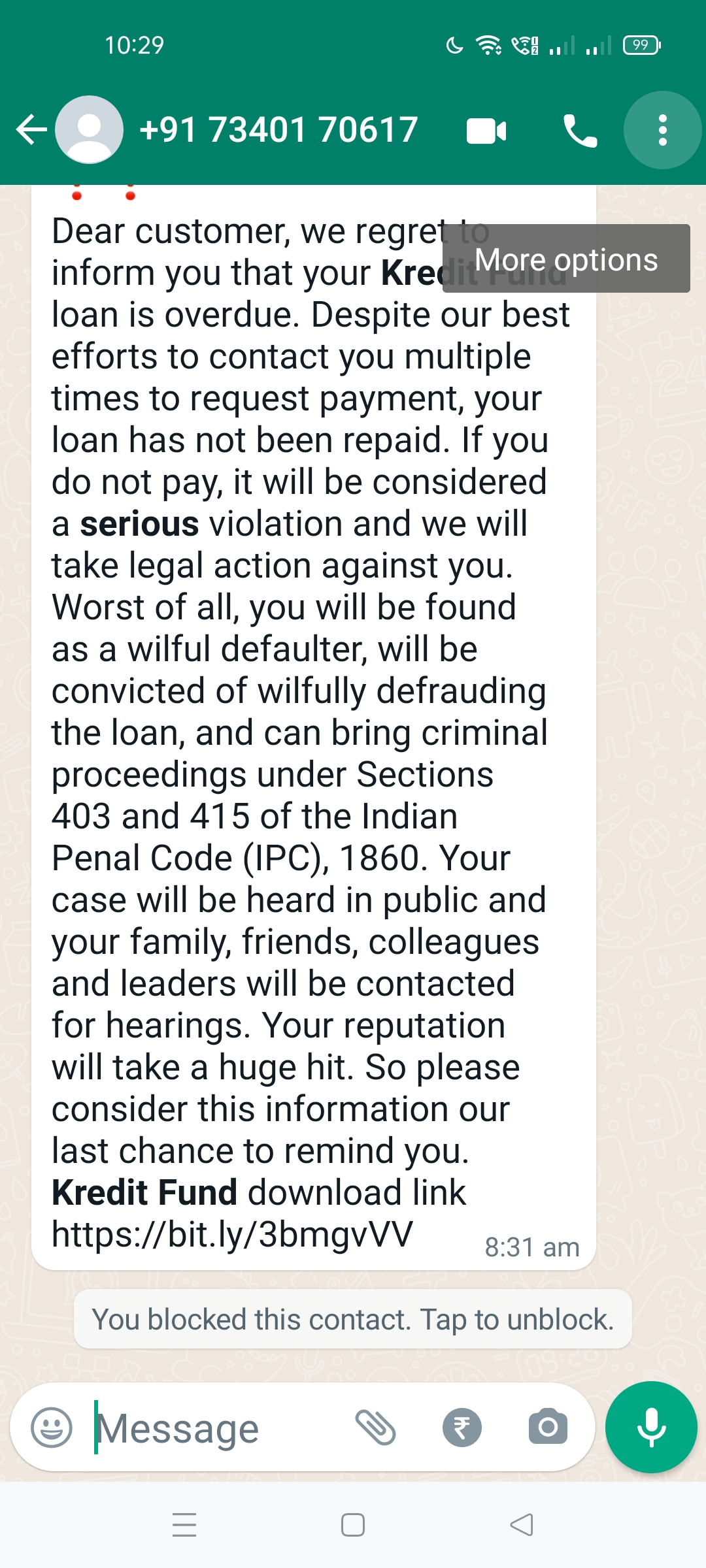Viewport: 706px width, 1568px height.
Task: Record a voice message
Action: click(x=651, y=1428)
